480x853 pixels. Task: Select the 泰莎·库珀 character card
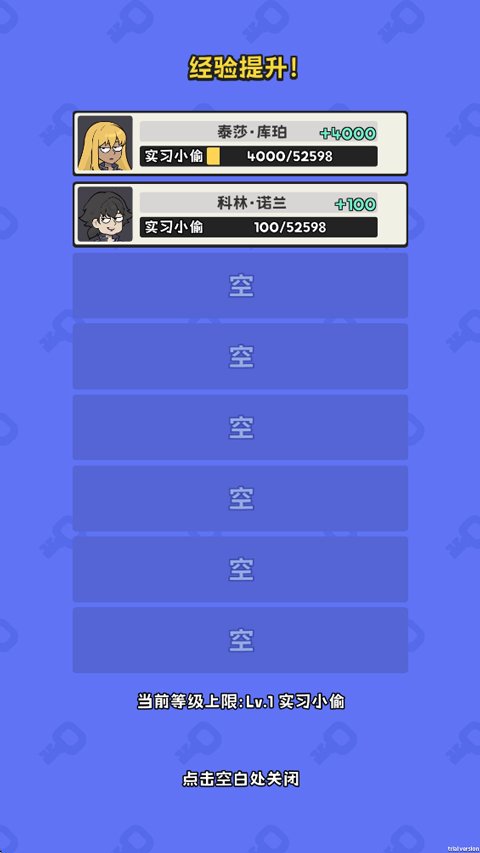point(241,143)
